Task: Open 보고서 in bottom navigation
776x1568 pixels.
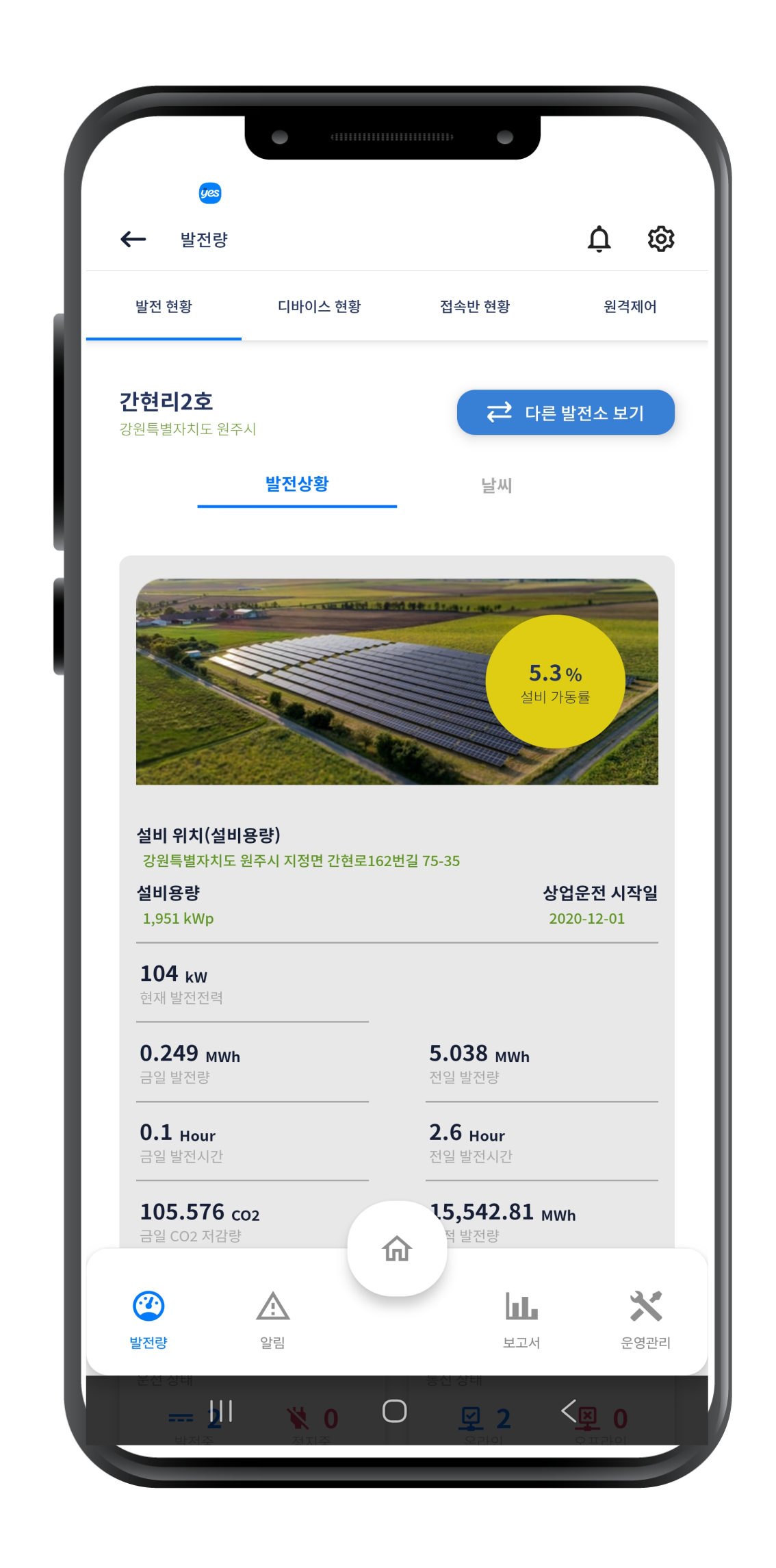Action: (521, 1319)
